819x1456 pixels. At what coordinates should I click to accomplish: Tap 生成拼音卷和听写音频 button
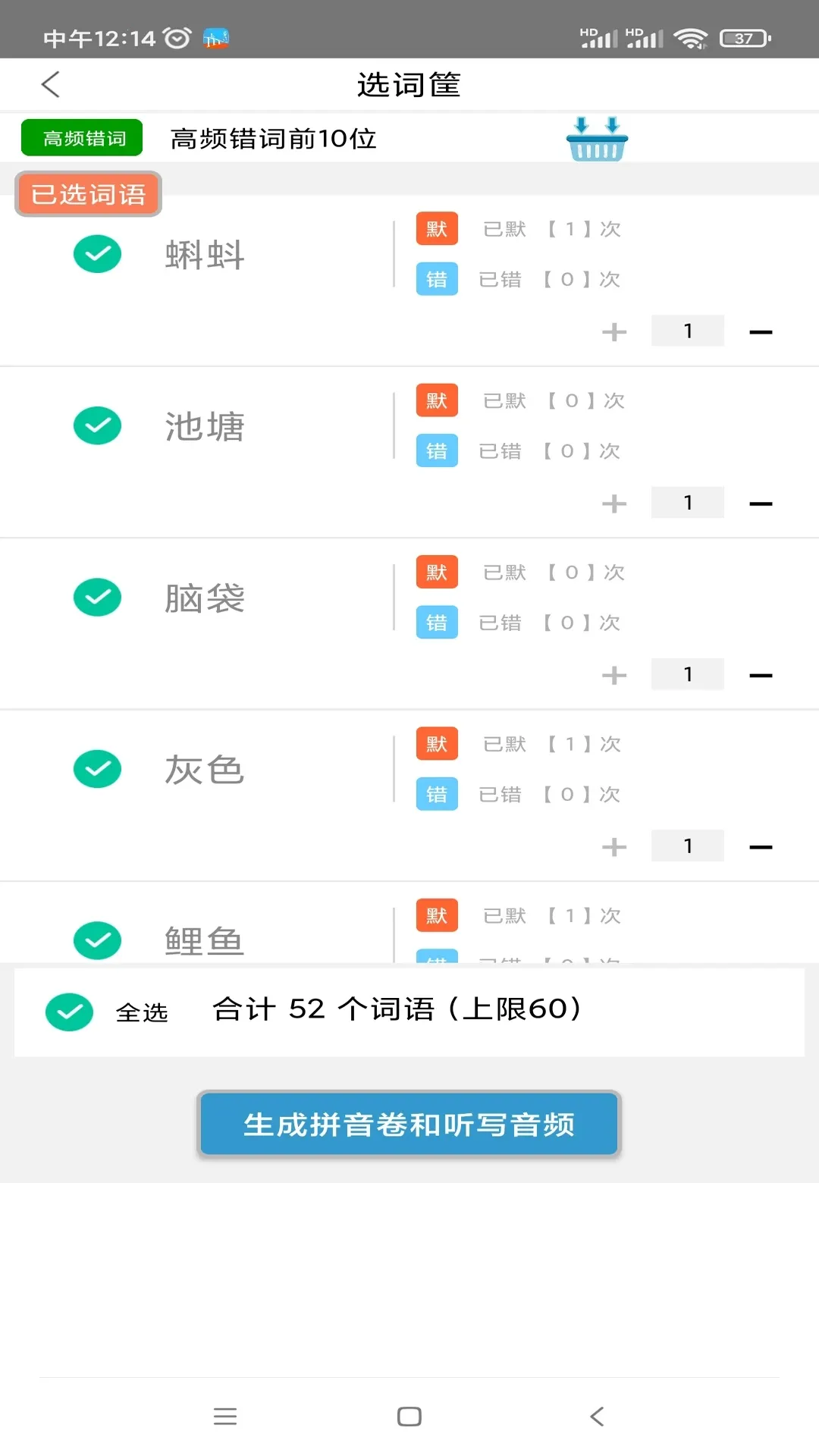pyautogui.click(x=409, y=1124)
